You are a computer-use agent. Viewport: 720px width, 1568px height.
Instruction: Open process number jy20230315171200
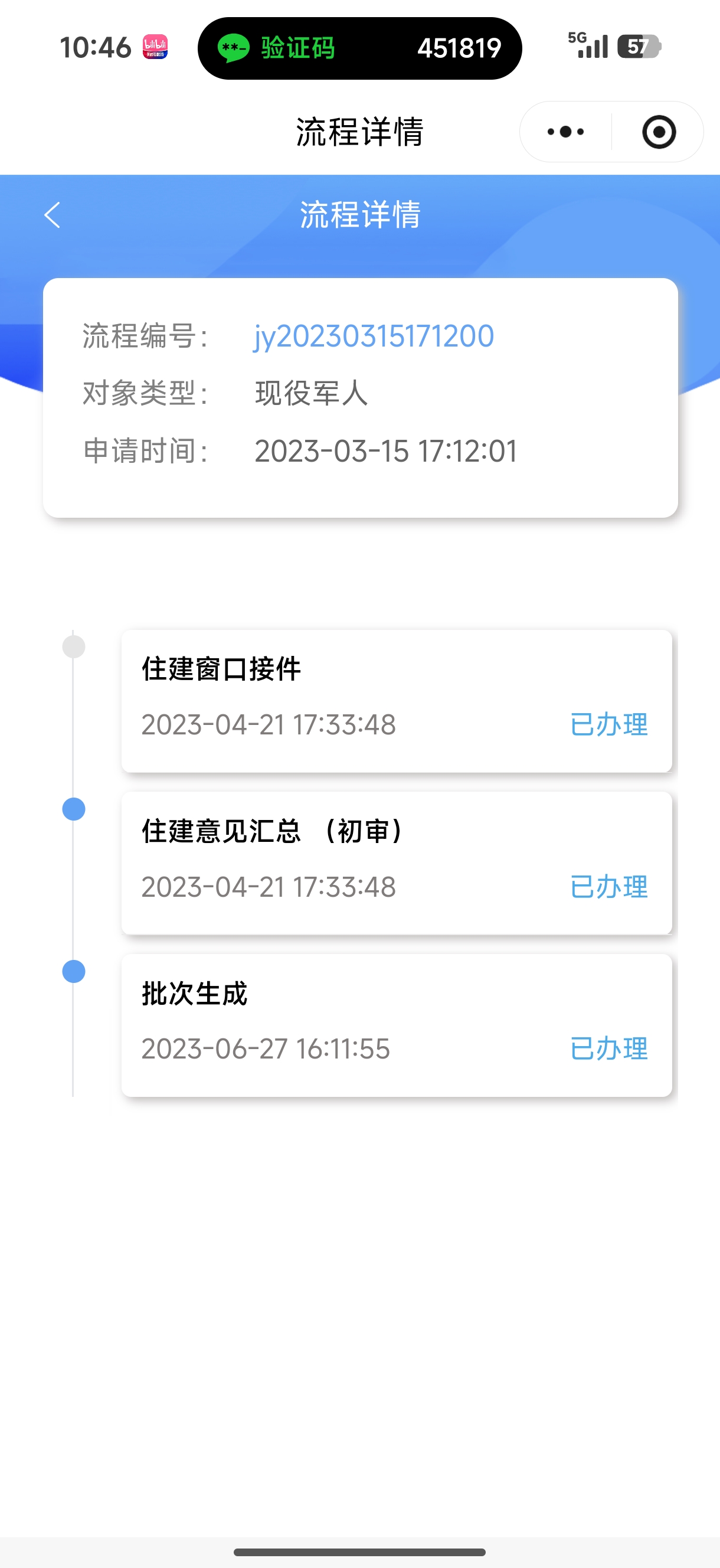[x=374, y=336]
